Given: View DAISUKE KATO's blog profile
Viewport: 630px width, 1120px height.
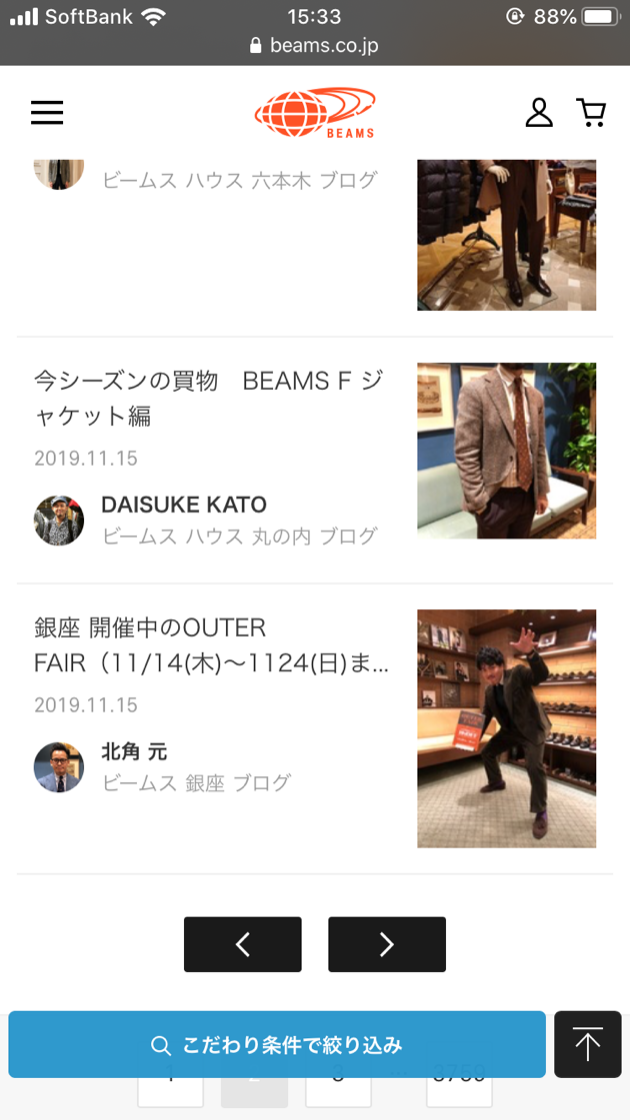Looking at the screenshot, I should [x=184, y=505].
